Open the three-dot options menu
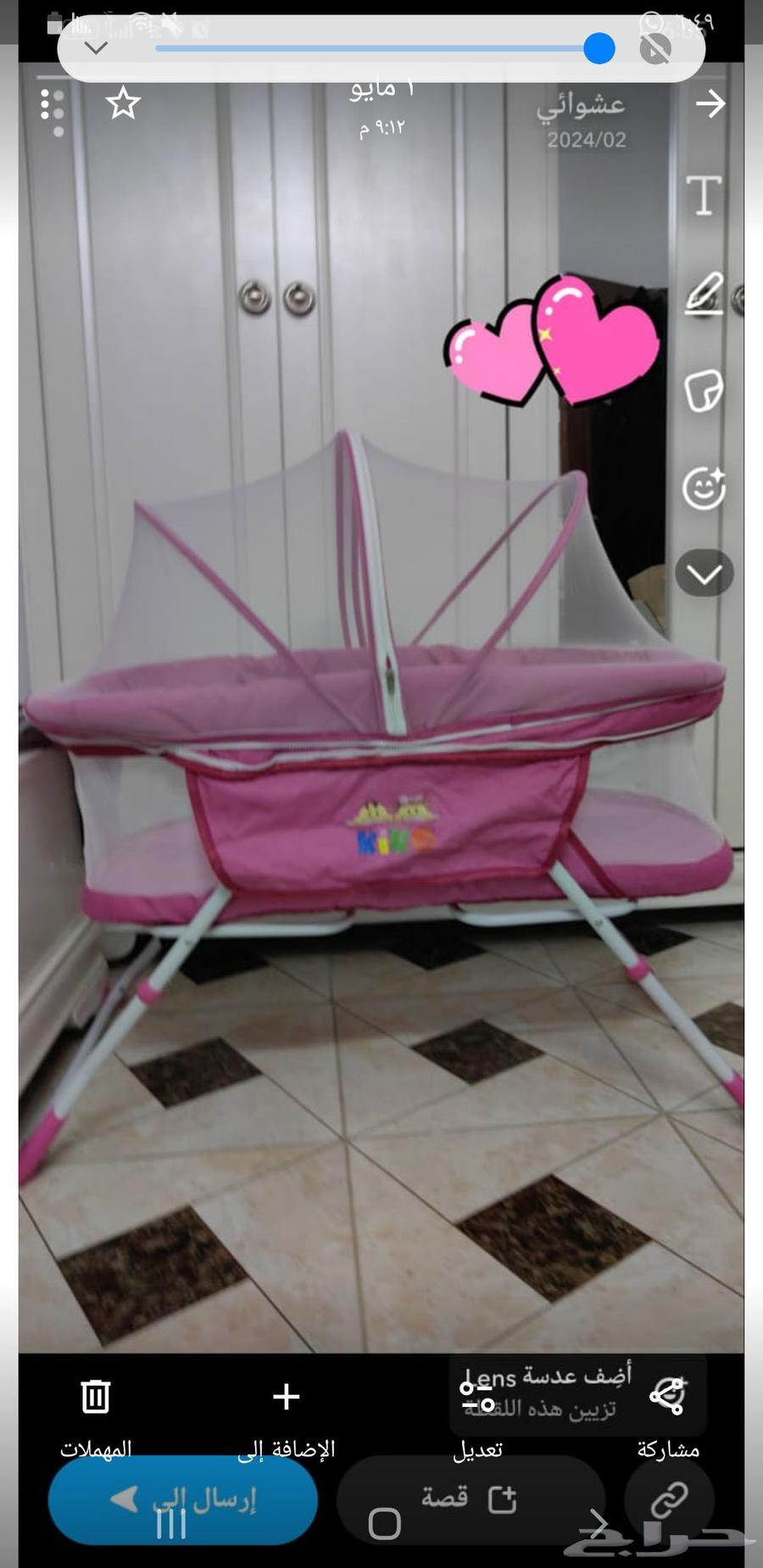This screenshot has height=1568, width=763. pyautogui.click(x=53, y=110)
